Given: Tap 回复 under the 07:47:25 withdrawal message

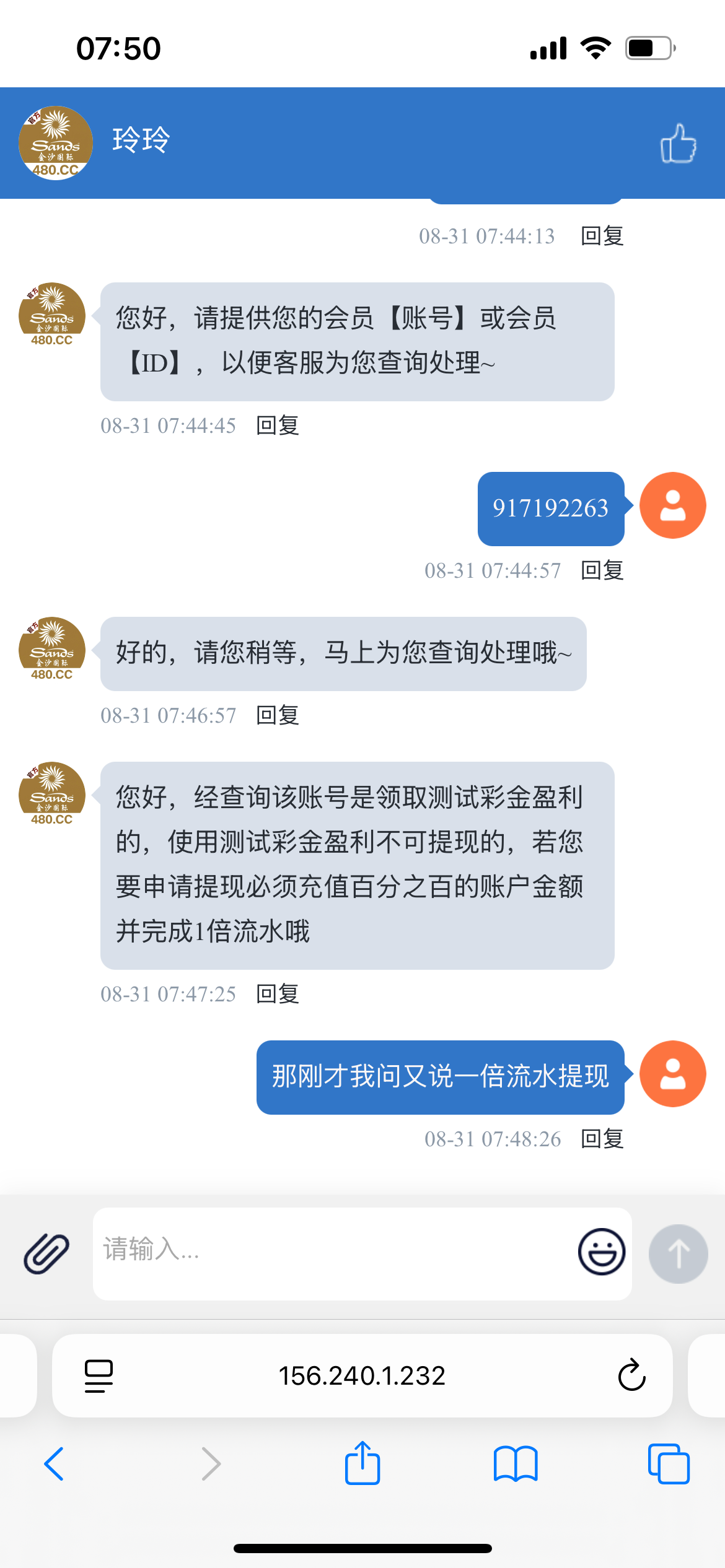Looking at the screenshot, I should tap(278, 994).
